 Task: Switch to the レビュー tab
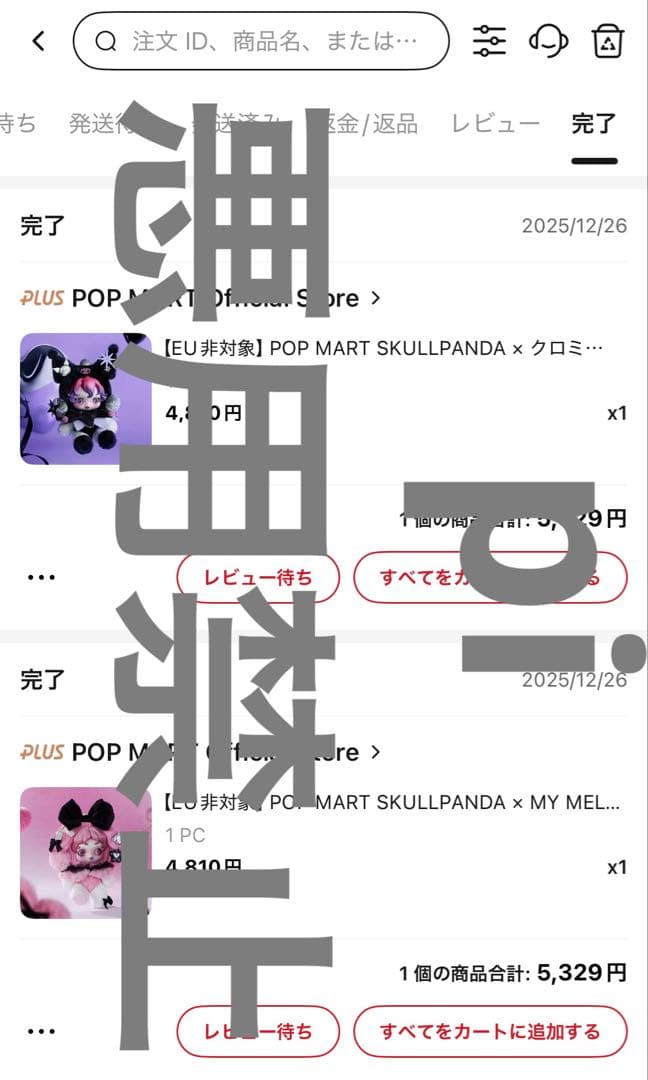(495, 124)
